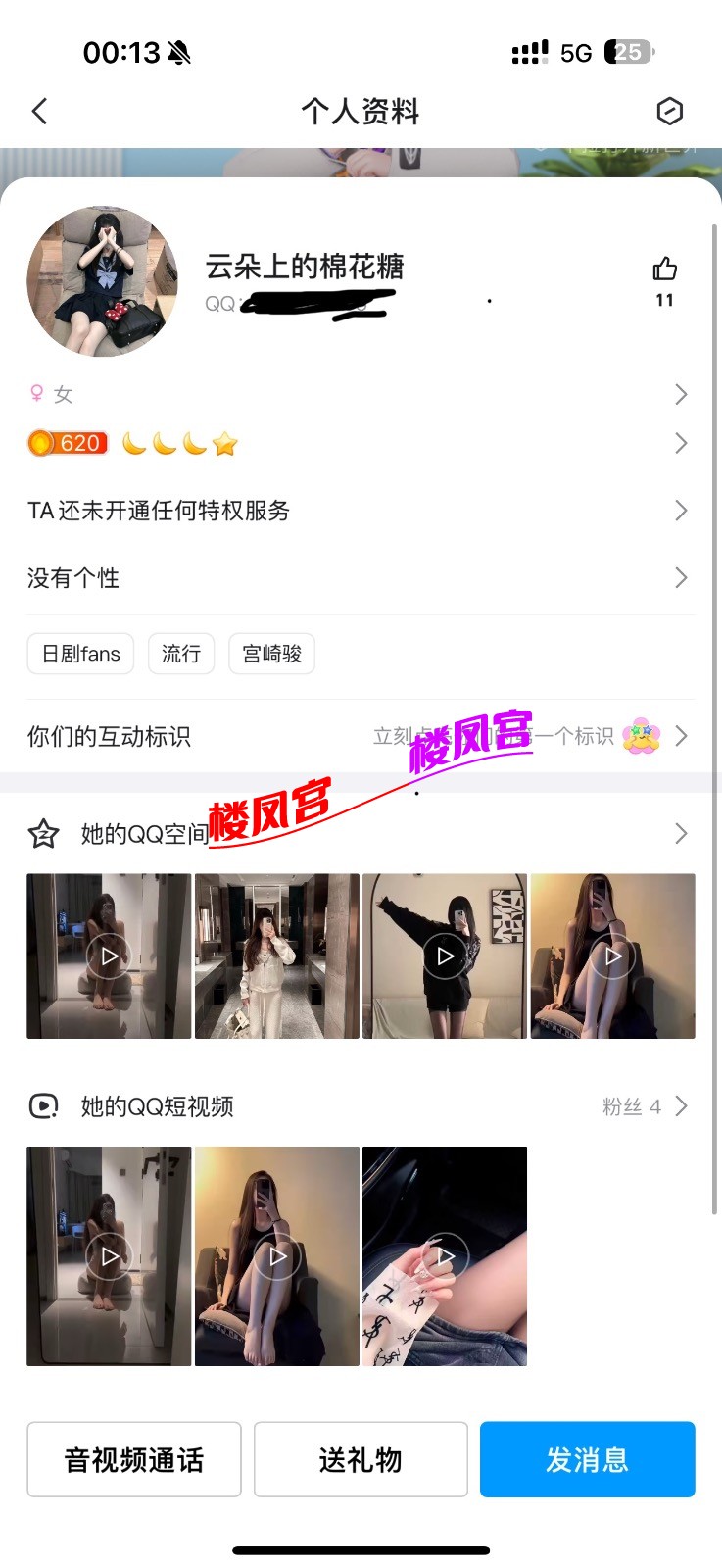722x1568 pixels.
Task: Open the QQ空间 photo of girl in white outfit
Action: [277, 955]
